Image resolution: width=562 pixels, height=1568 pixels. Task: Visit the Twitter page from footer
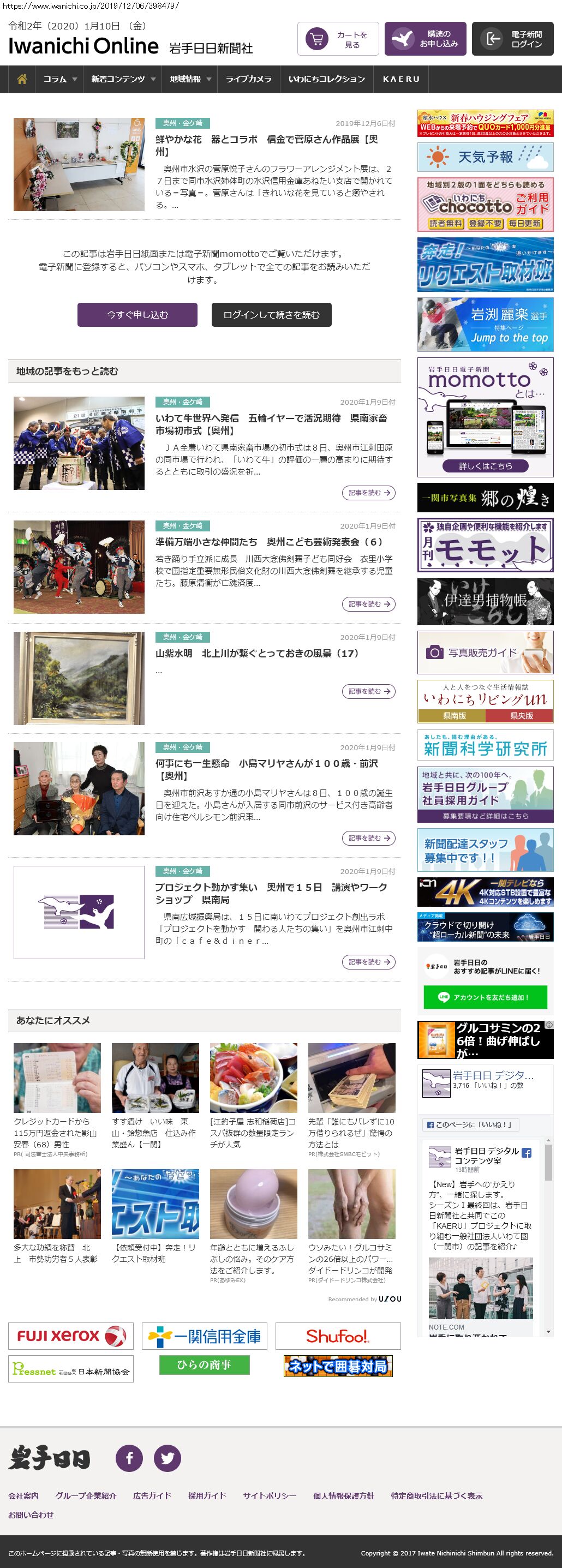[x=167, y=1458]
